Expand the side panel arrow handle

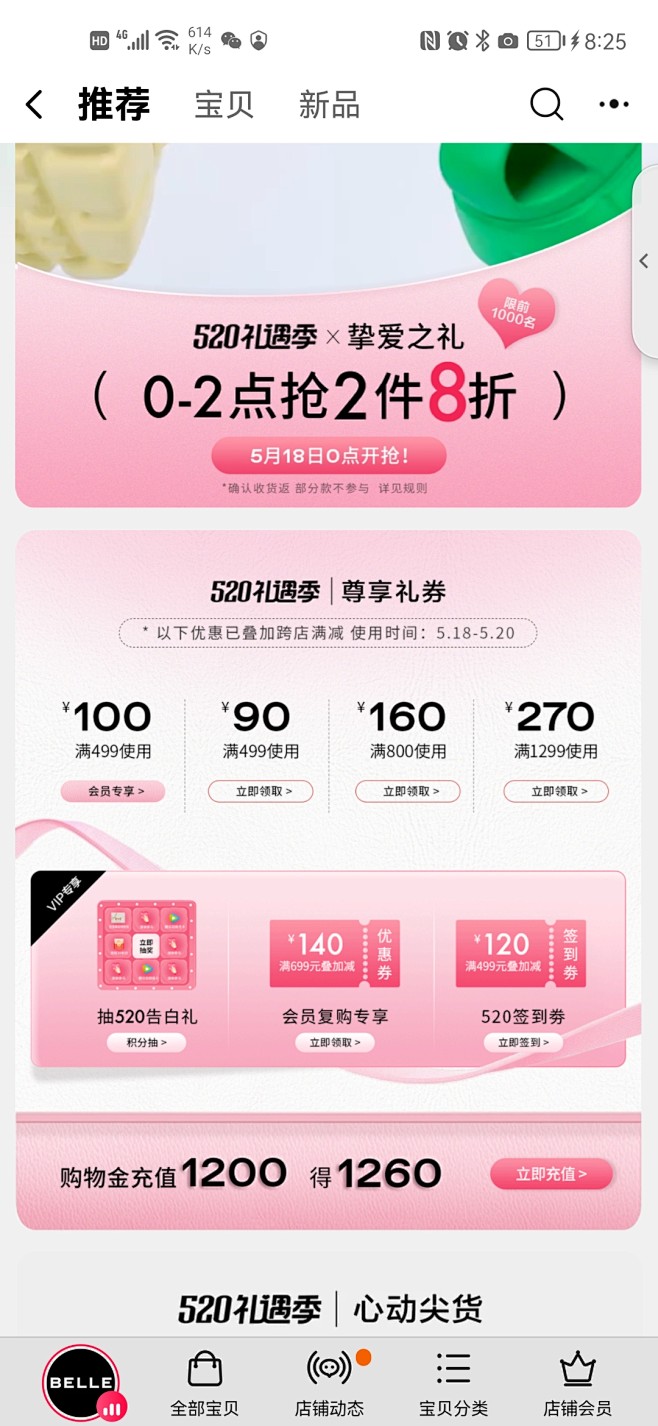click(645, 261)
